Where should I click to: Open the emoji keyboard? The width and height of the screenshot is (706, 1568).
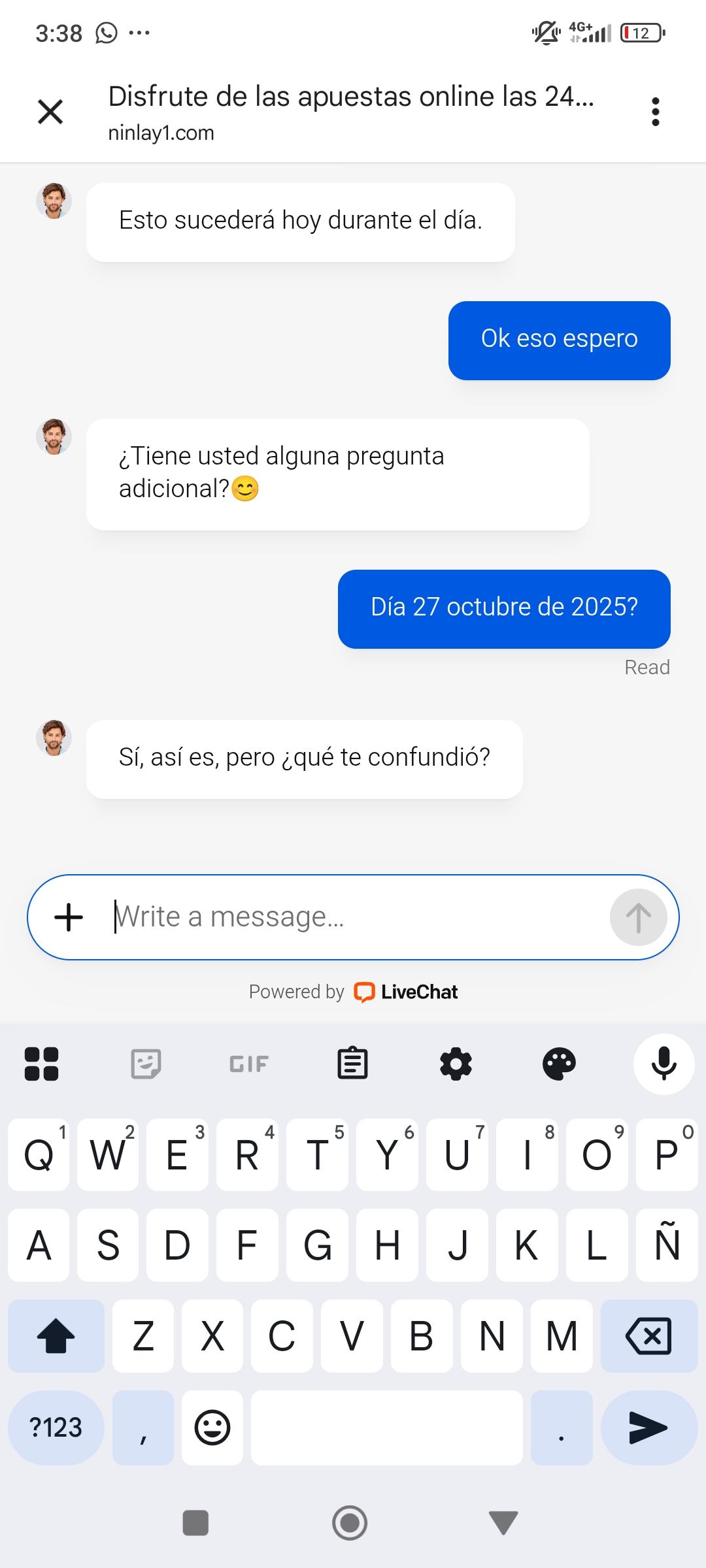(212, 1428)
